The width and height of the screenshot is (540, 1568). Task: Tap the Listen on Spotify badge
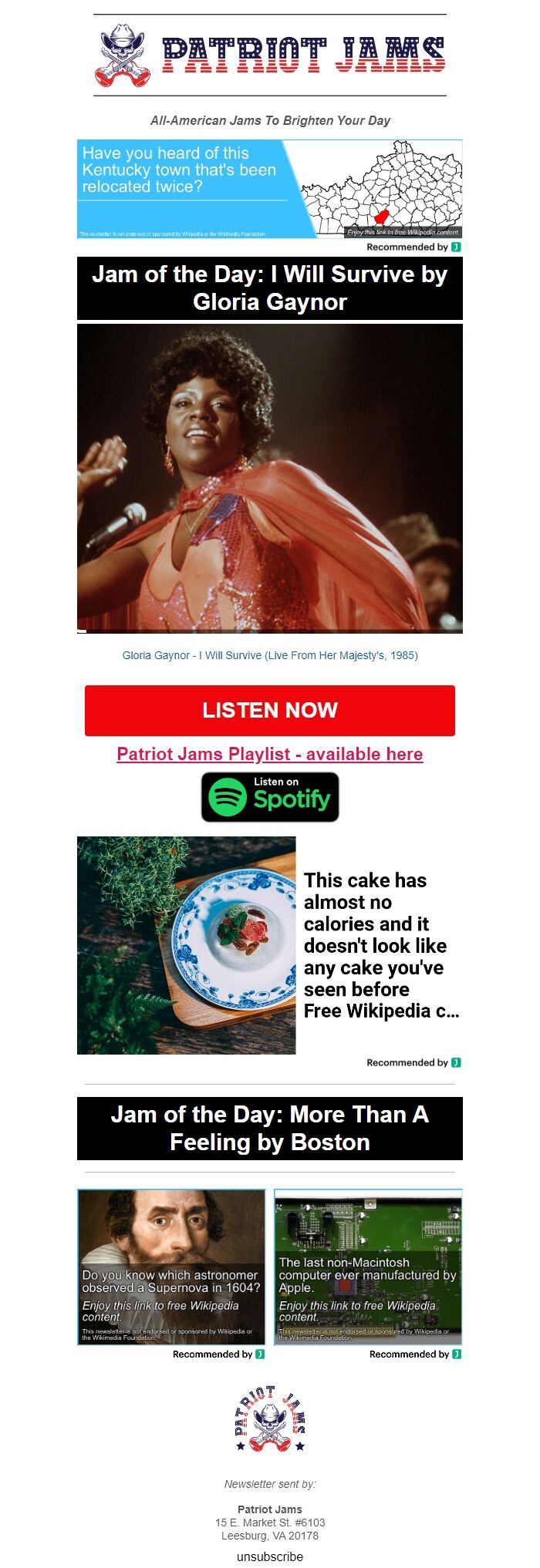pyautogui.click(x=269, y=797)
